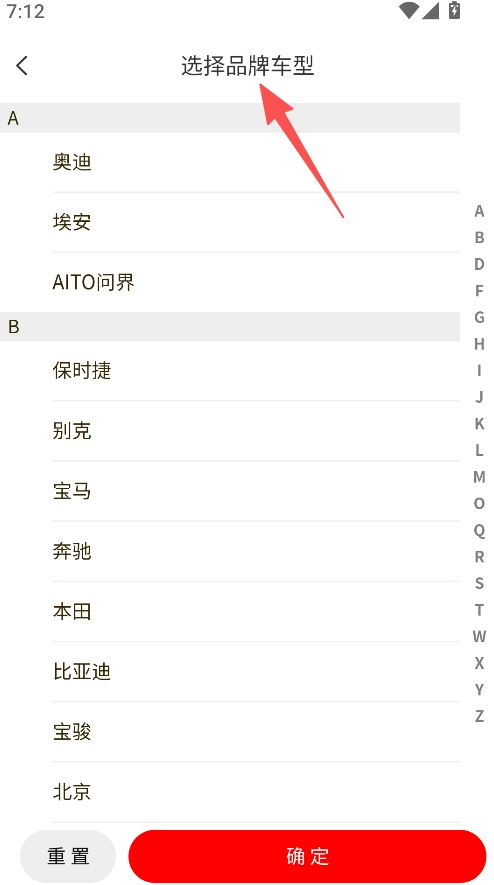Jump to letter Z in the index
Image resolution: width=494 pixels, height=885 pixels.
point(479,716)
